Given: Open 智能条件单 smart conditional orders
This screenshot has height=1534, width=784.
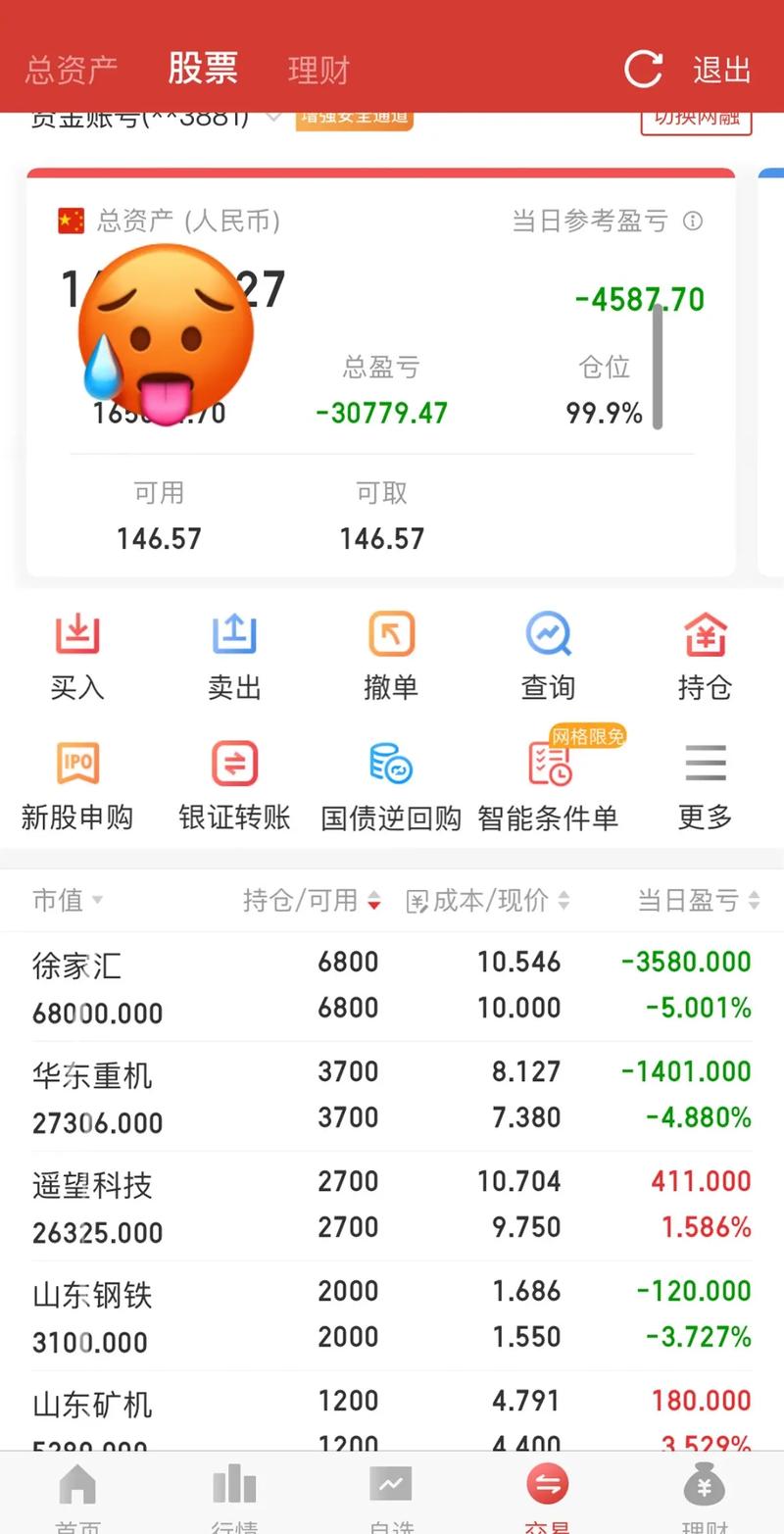Looking at the screenshot, I should (x=548, y=784).
